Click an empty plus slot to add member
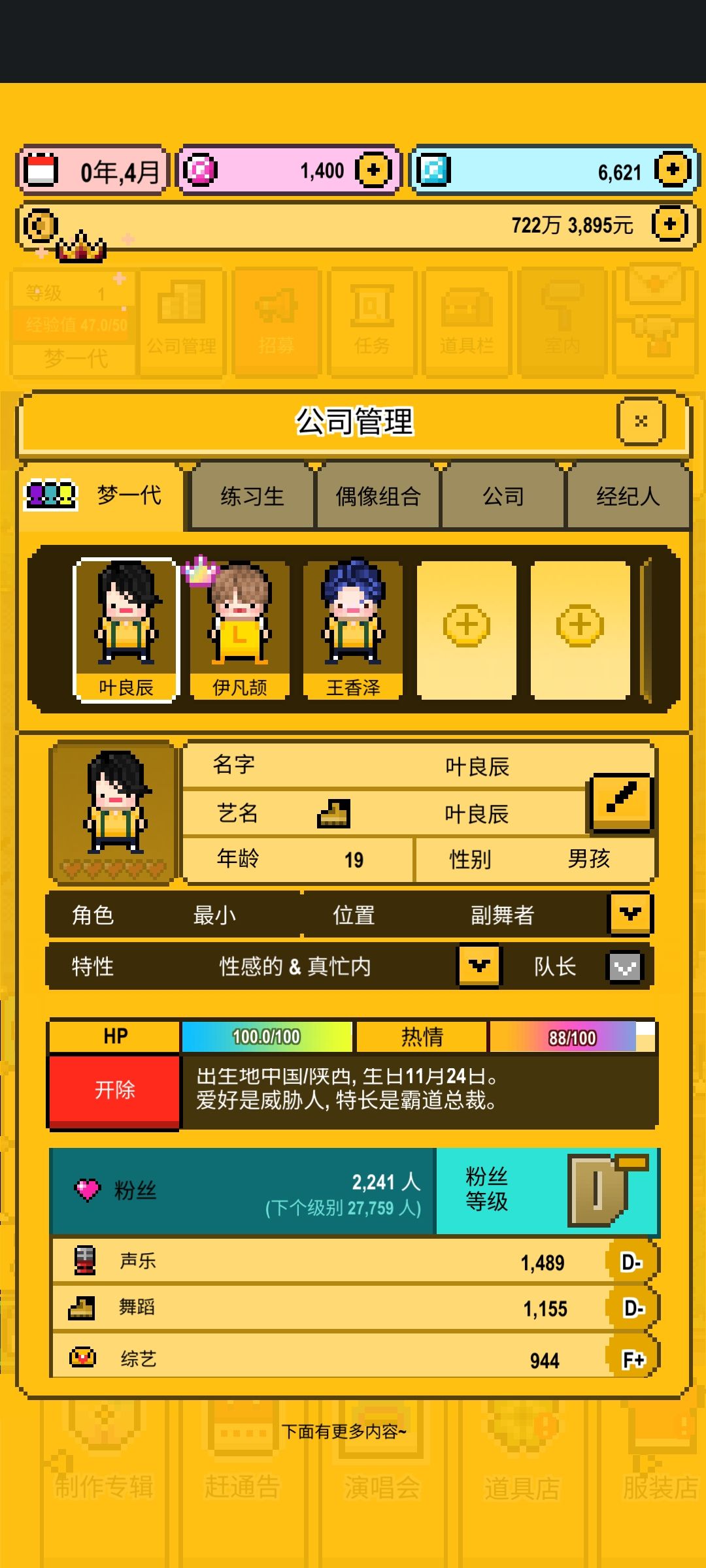 click(x=466, y=627)
